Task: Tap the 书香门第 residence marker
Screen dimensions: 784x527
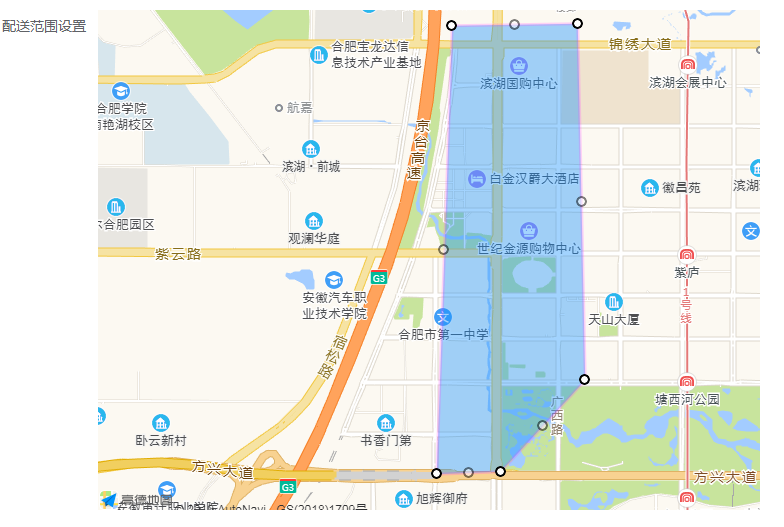Action: (x=386, y=423)
